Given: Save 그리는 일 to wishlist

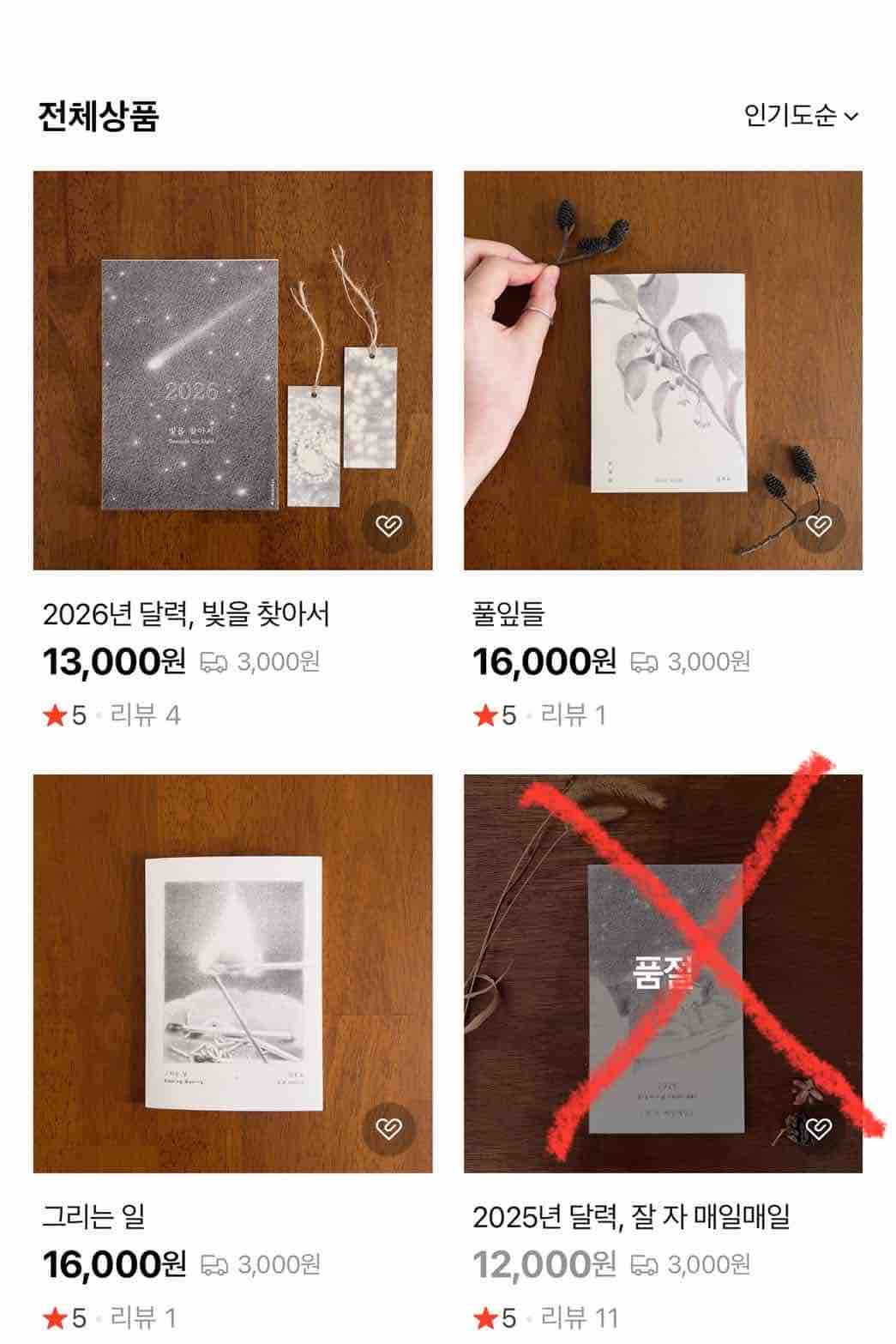Looking at the screenshot, I should pyautogui.click(x=388, y=1129).
